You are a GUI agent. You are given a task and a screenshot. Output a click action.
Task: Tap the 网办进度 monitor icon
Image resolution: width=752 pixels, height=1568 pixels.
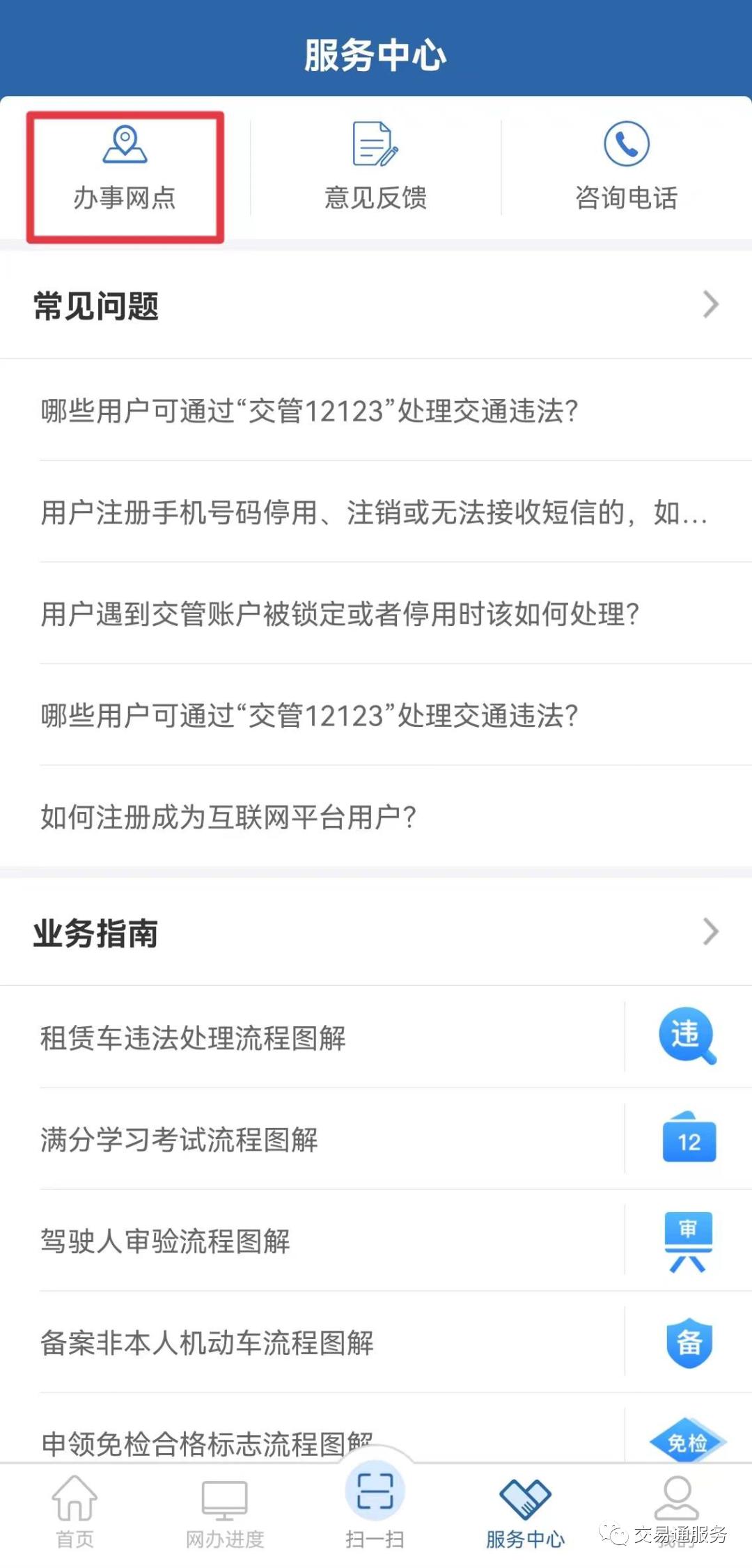pyautogui.click(x=224, y=1498)
